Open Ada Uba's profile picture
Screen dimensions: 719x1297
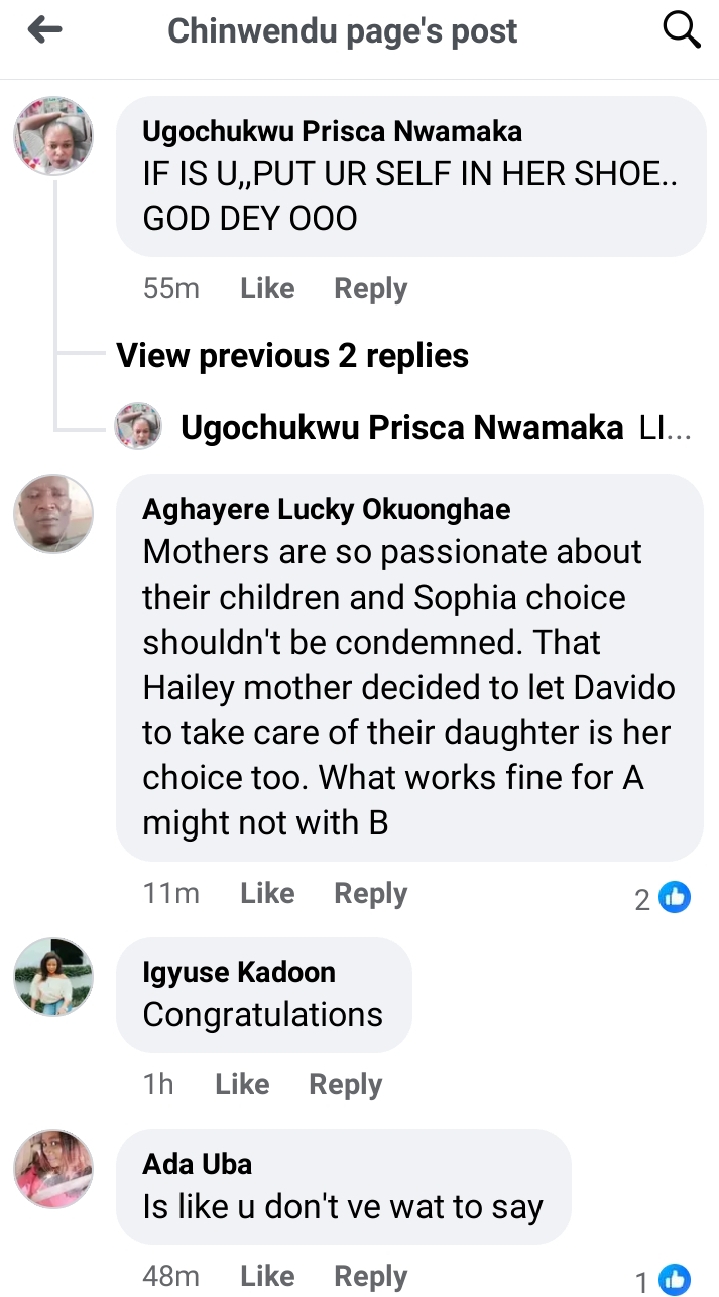(53, 1168)
